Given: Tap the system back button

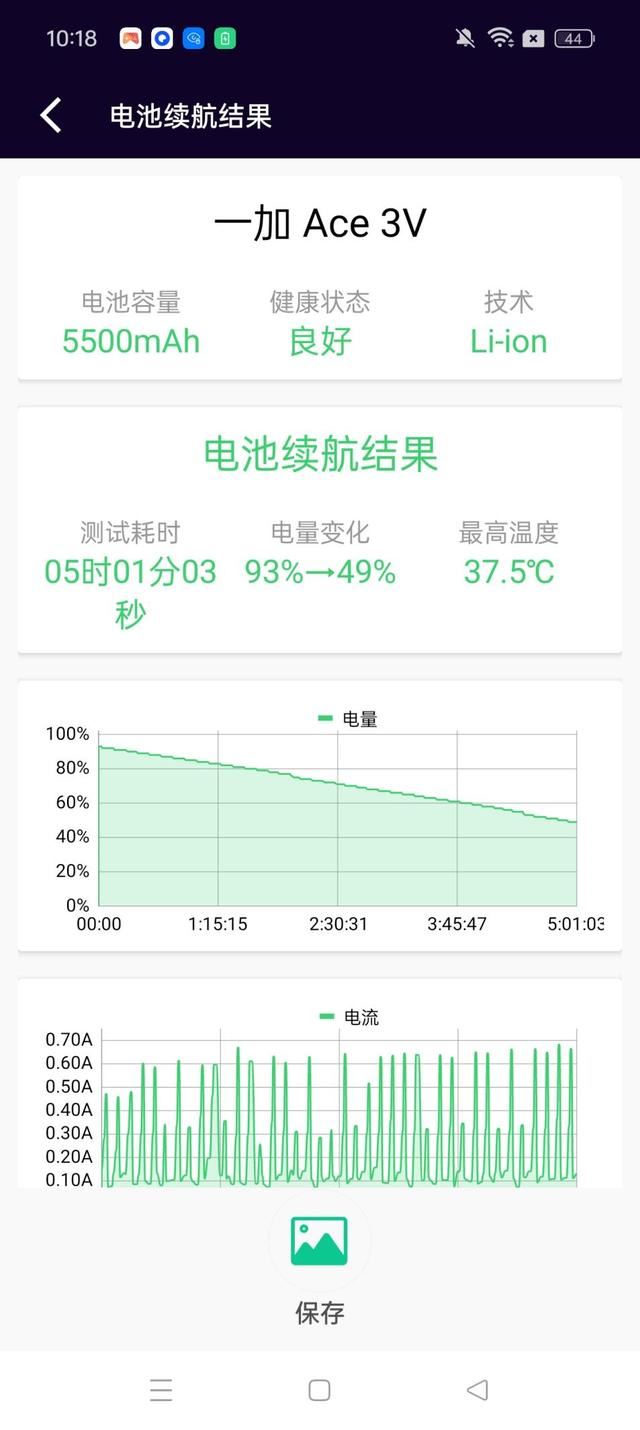Looking at the screenshot, I should point(478,1390).
